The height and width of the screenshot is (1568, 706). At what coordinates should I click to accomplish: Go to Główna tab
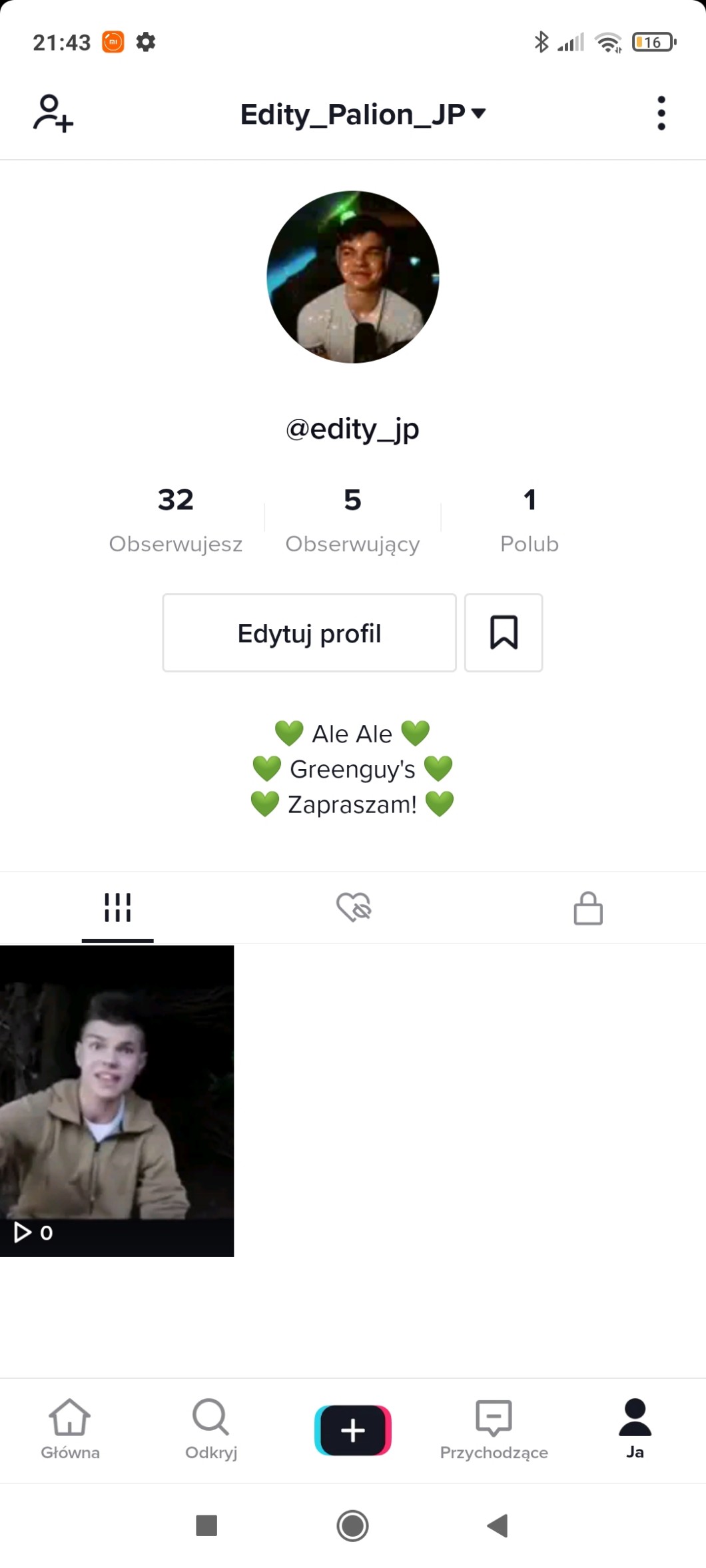coord(70,1429)
